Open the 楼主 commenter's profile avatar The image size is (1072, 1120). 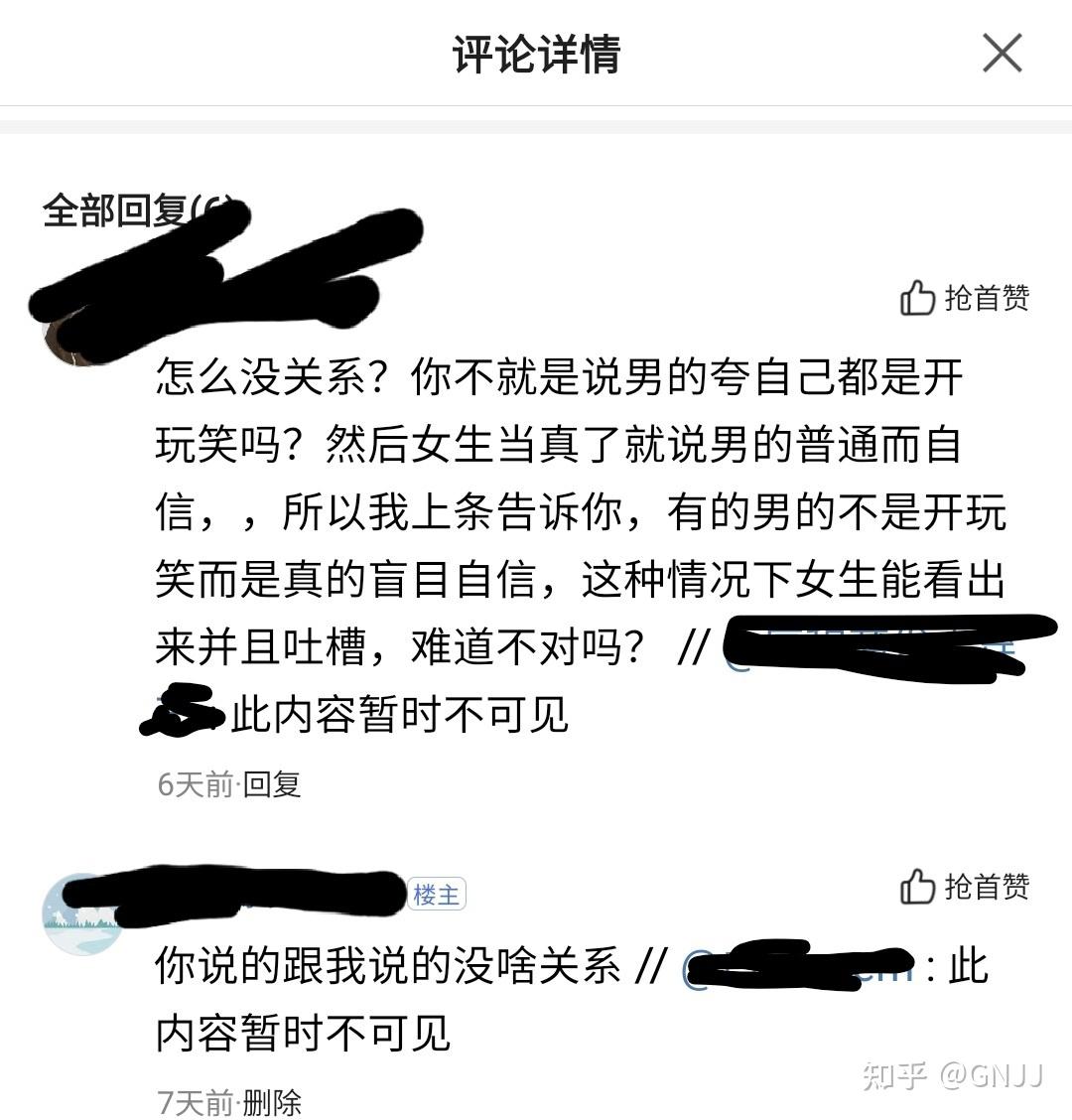(81, 915)
